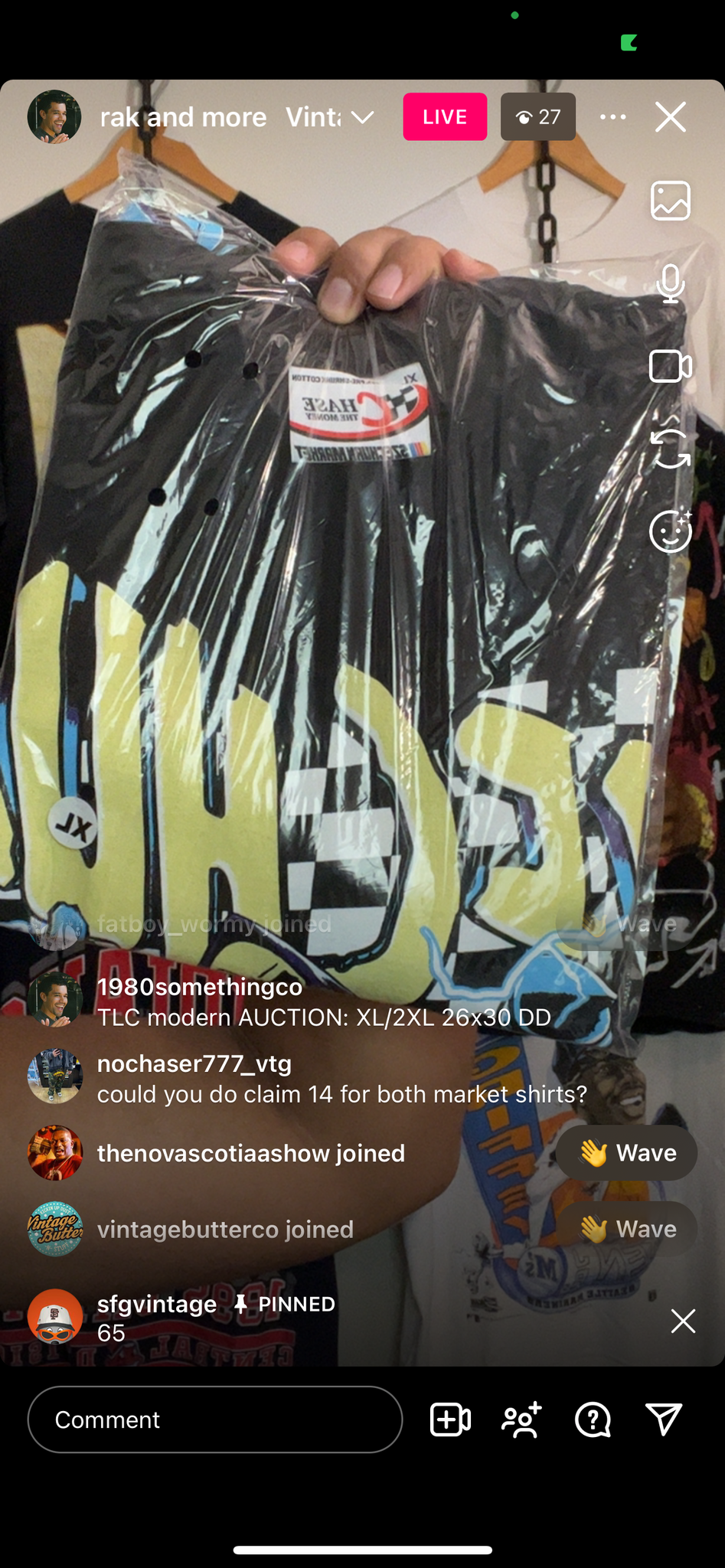This screenshot has height=1568, width=725.
Task: Wave at thenovascotiaashow
Action: tap(626, 1152)
